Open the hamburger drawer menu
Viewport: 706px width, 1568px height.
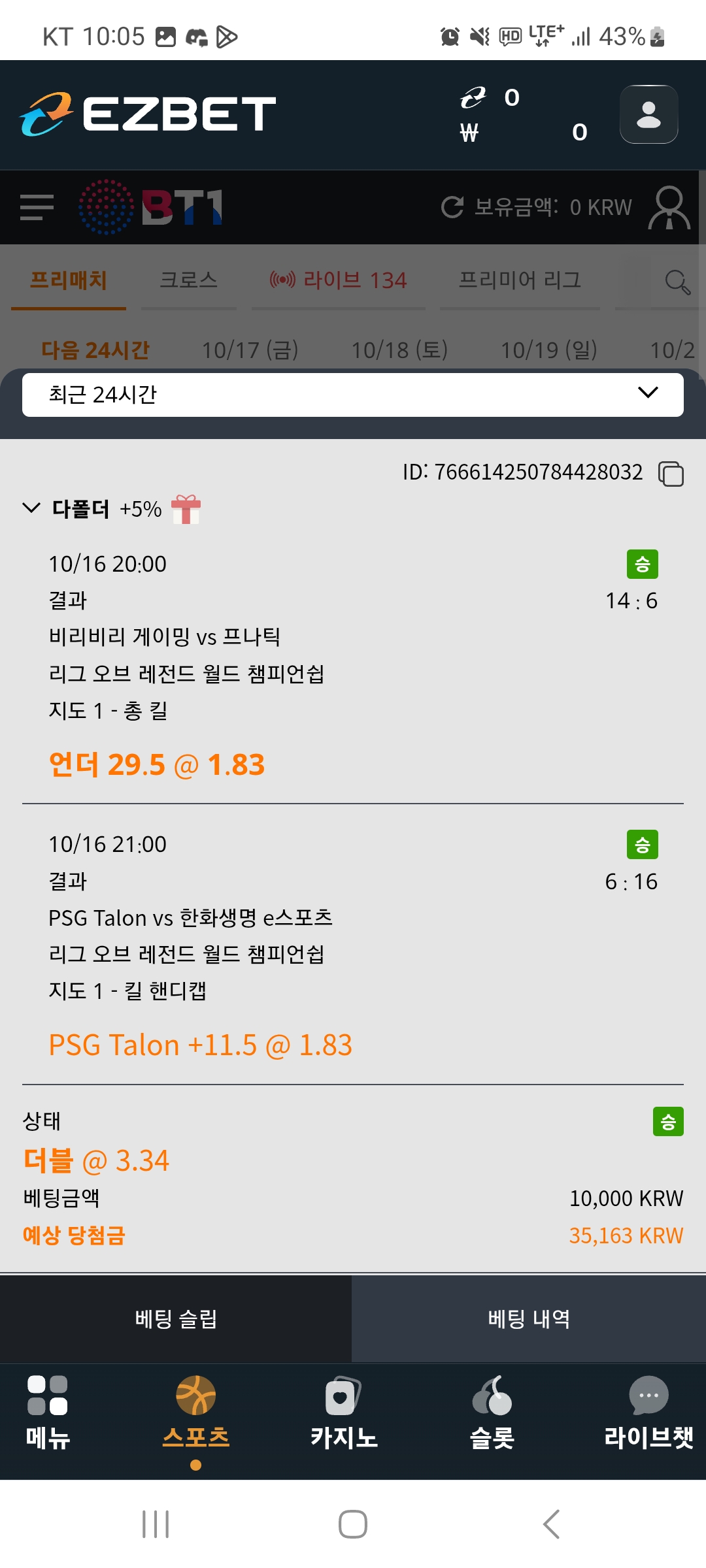click(x=37, y=207)
